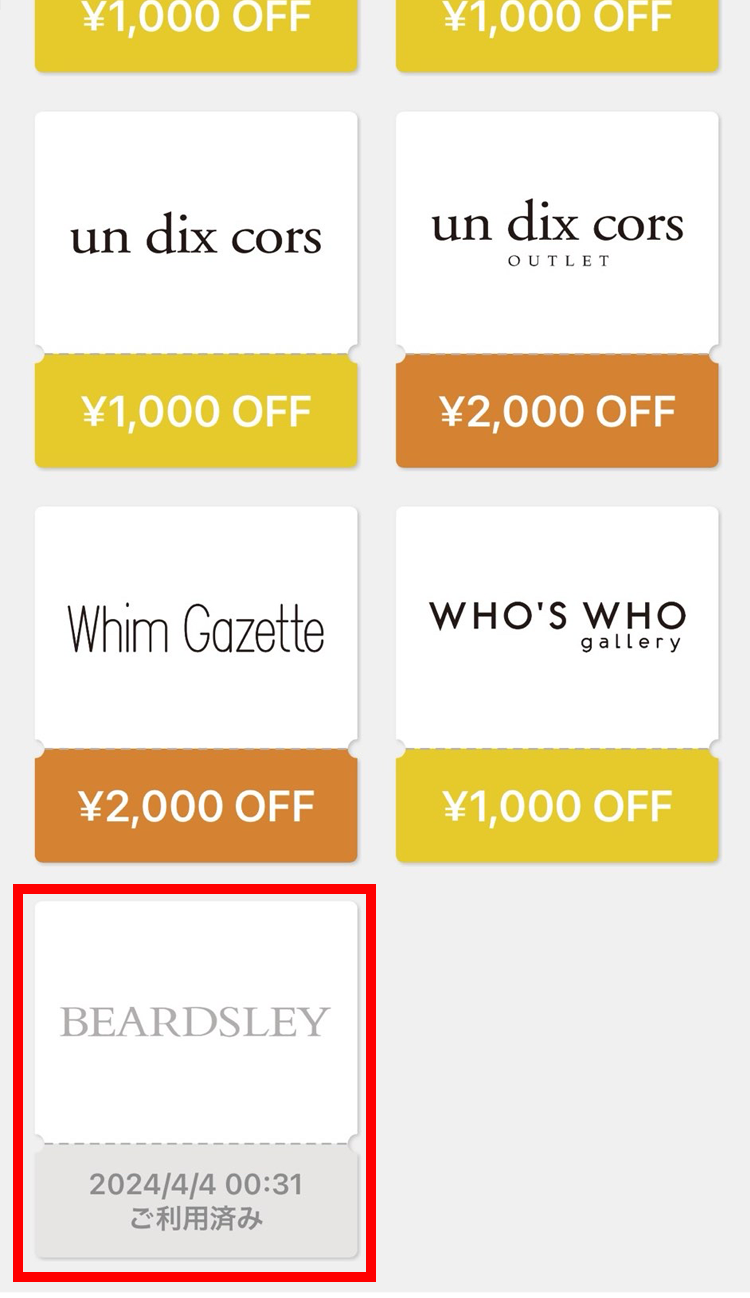Screen dimensions: 750x1298
Task: View the WHO'S WHO gallery coupon
Action: [557, 684]
